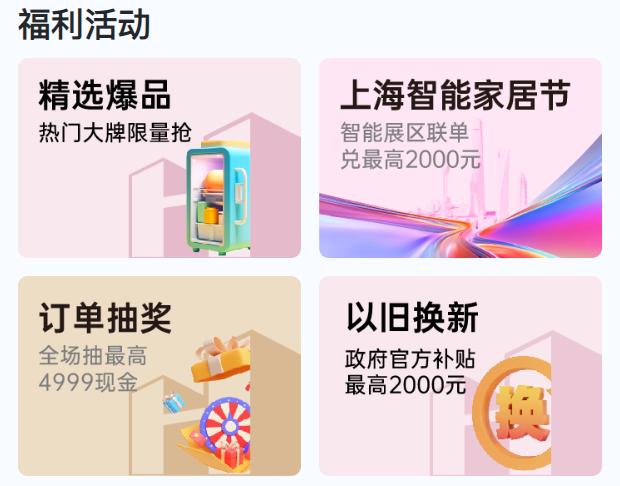Select the 以旧换新 subsidy card

coord(460,376)
